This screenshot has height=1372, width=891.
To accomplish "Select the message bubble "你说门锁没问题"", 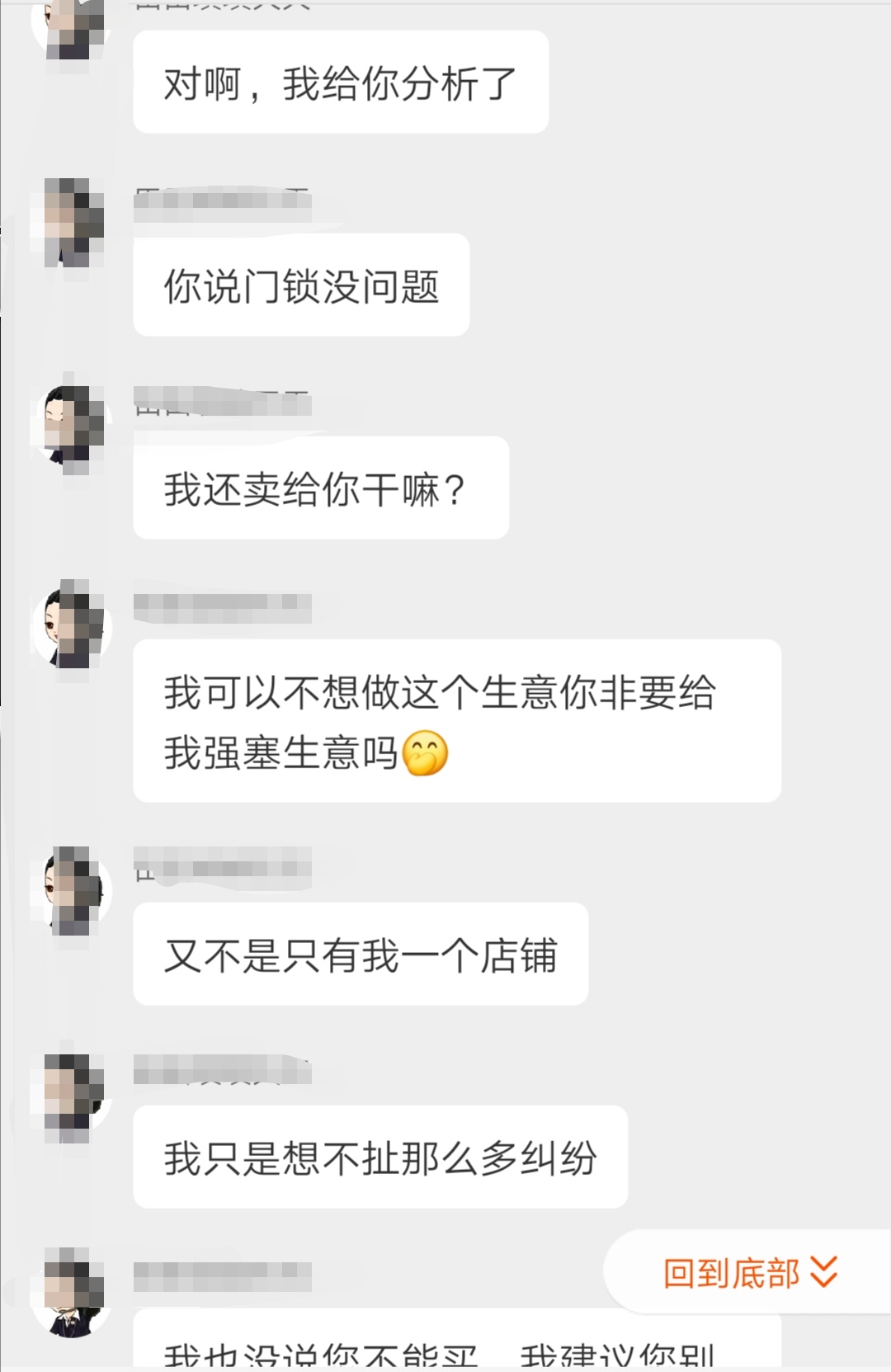I will pos(299,283).
